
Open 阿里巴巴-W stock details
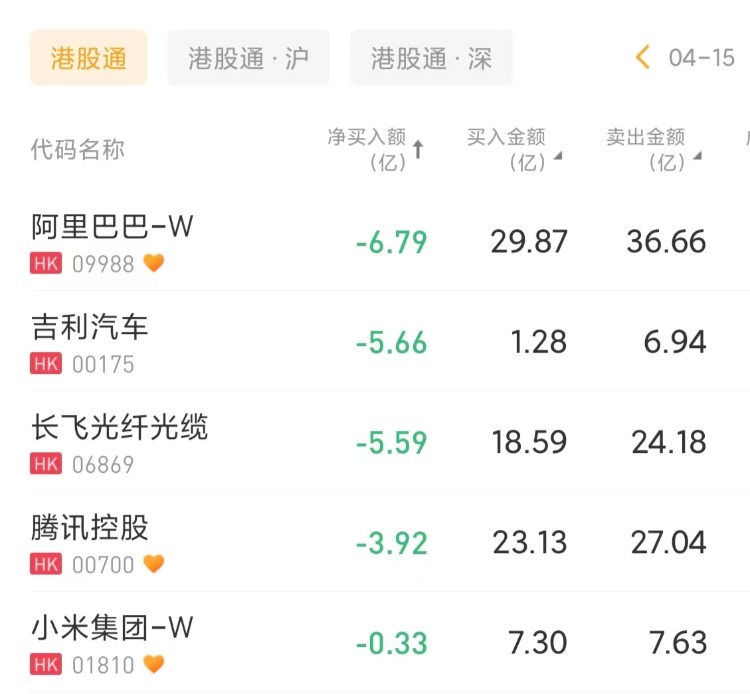point(112,241)
